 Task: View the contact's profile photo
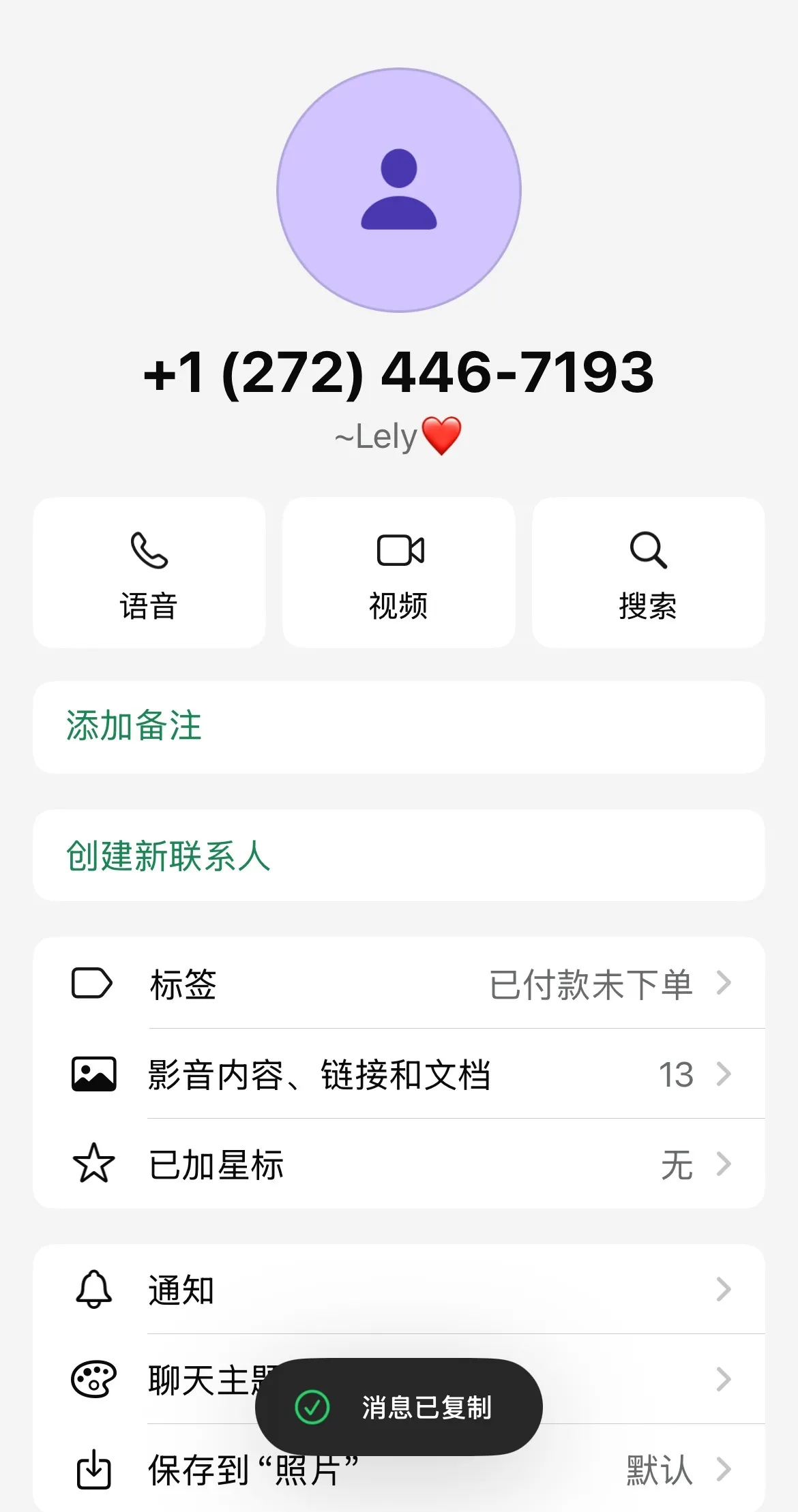(399, 190)
